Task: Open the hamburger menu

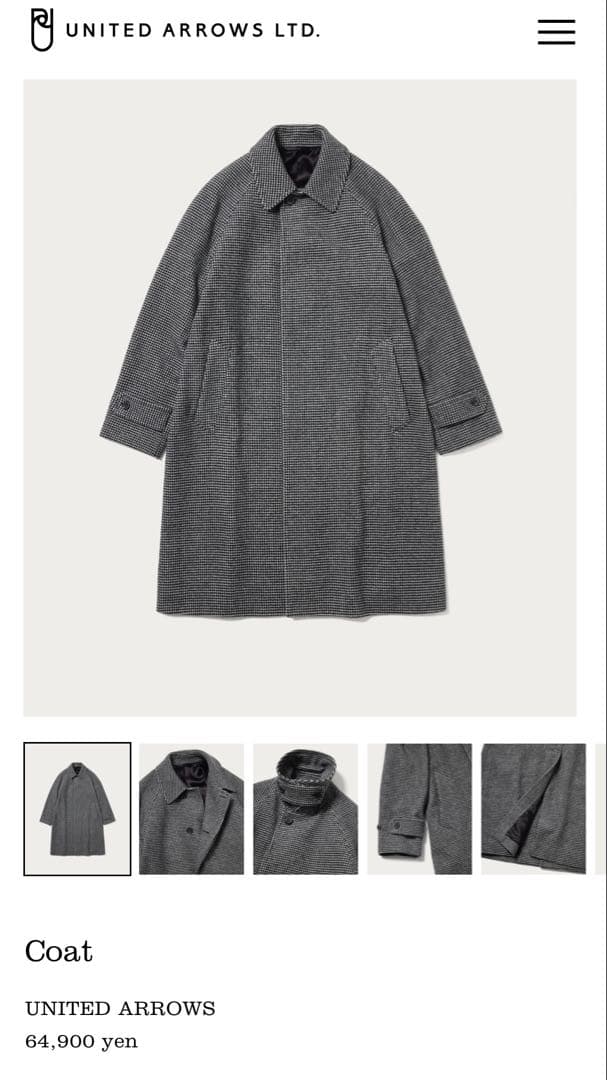Action: (556, 32)
